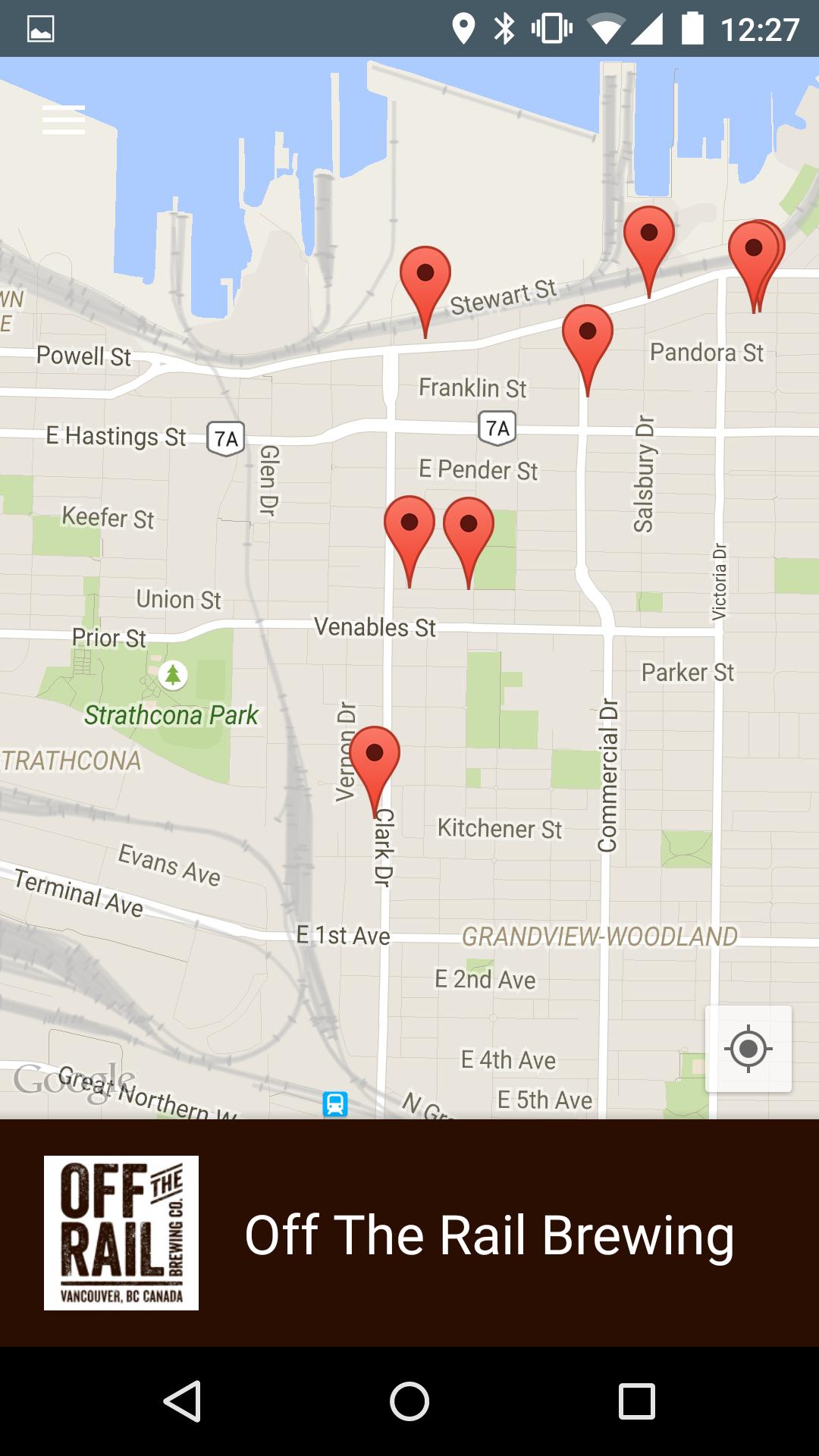Select the pin on Clark Dr near Kitchener St
819x1456 pixels.
coord(375,757)
